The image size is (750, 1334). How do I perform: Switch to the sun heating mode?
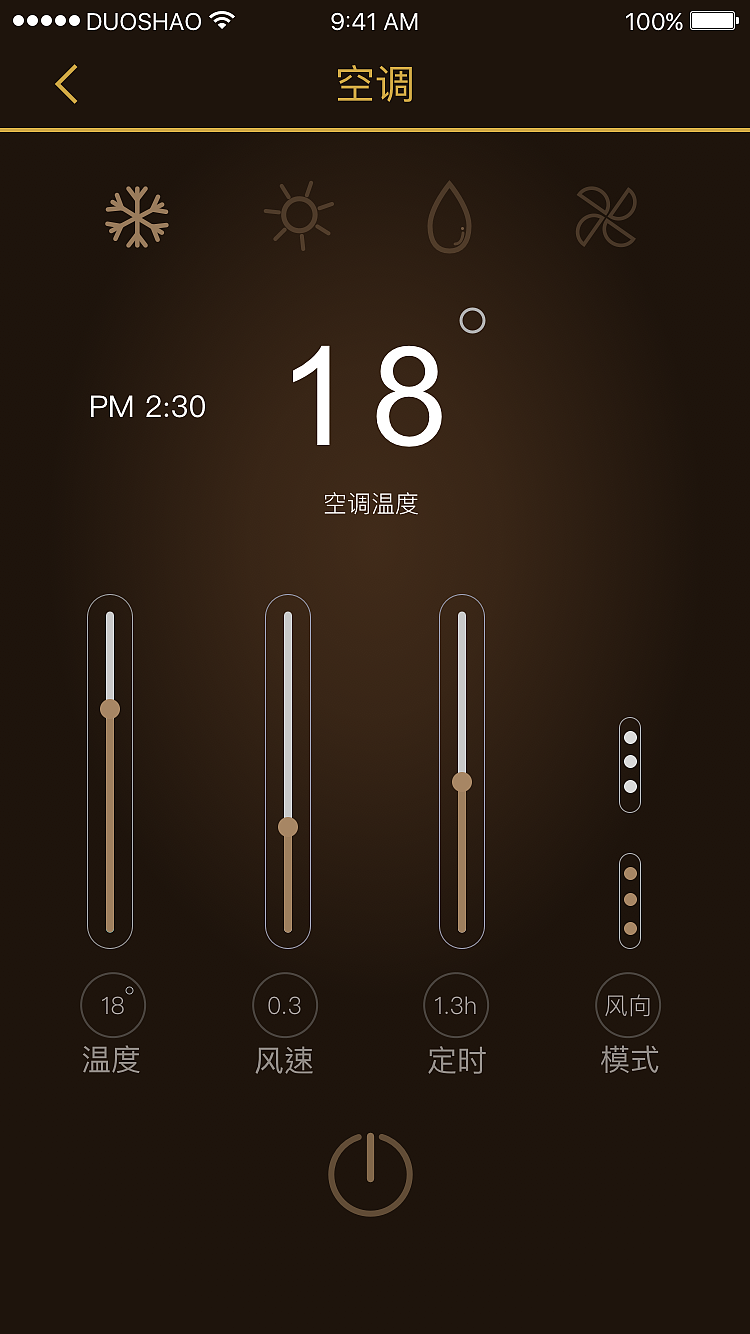[298, 215]
